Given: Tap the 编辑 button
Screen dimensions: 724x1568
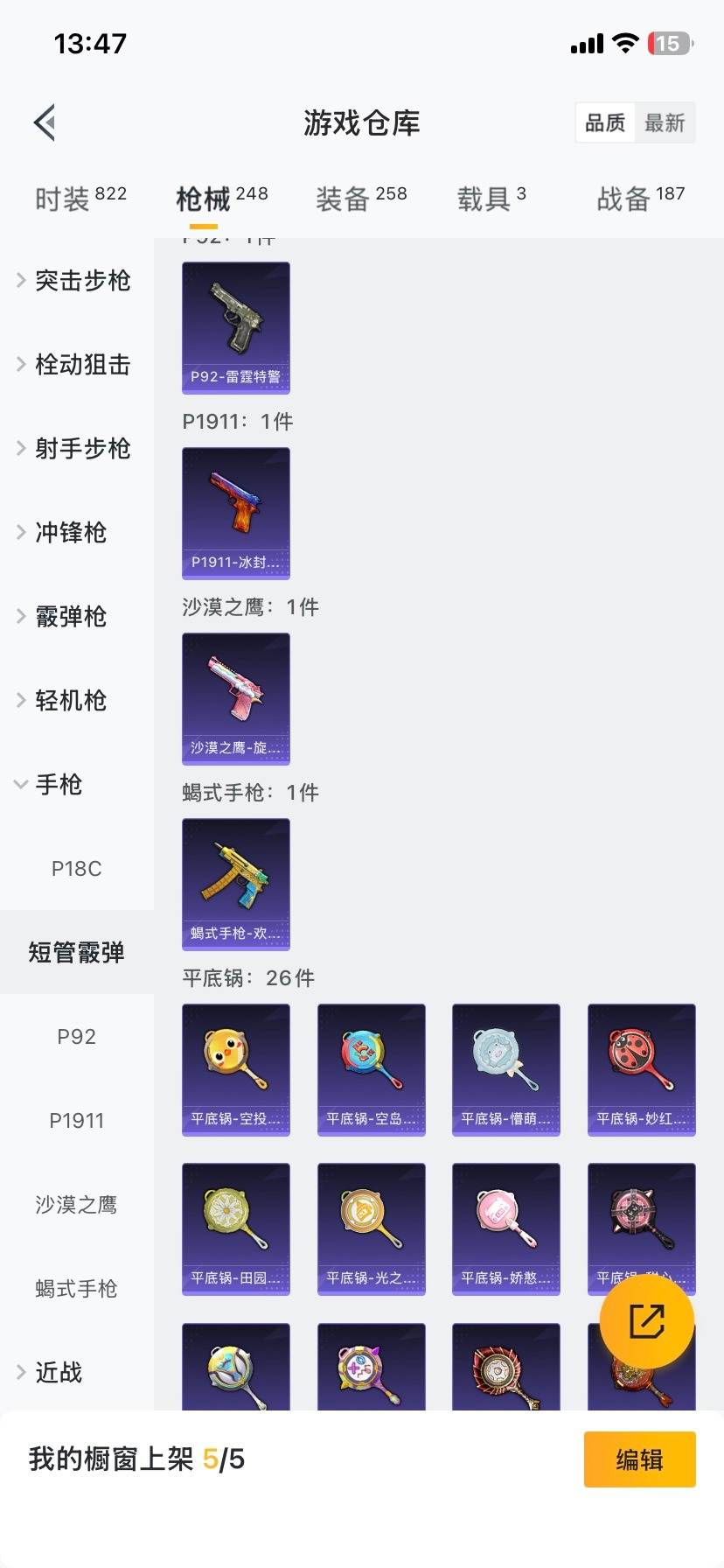Looking at the screenshot, I should click(x=639, y=1459).
